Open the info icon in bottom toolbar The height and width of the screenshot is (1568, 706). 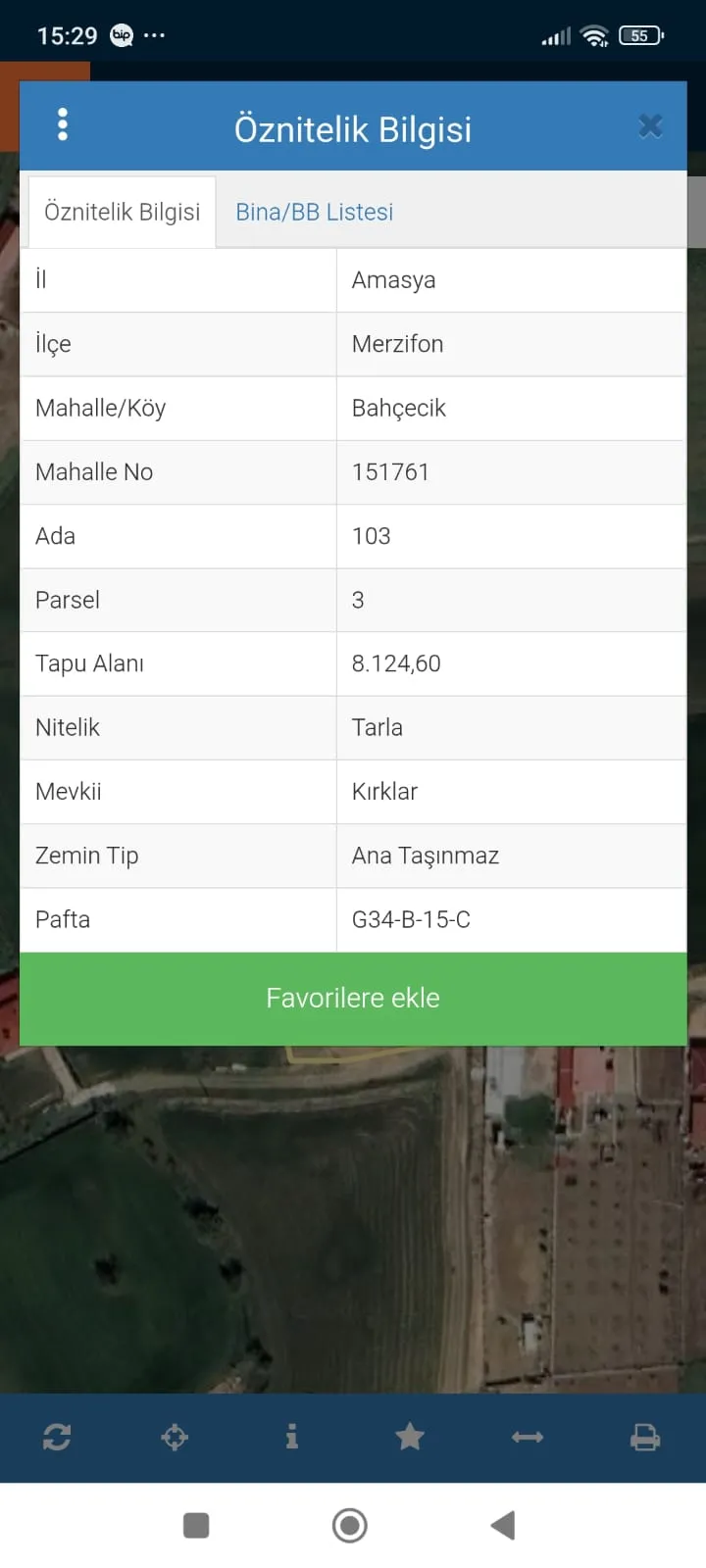[291, 1437]
